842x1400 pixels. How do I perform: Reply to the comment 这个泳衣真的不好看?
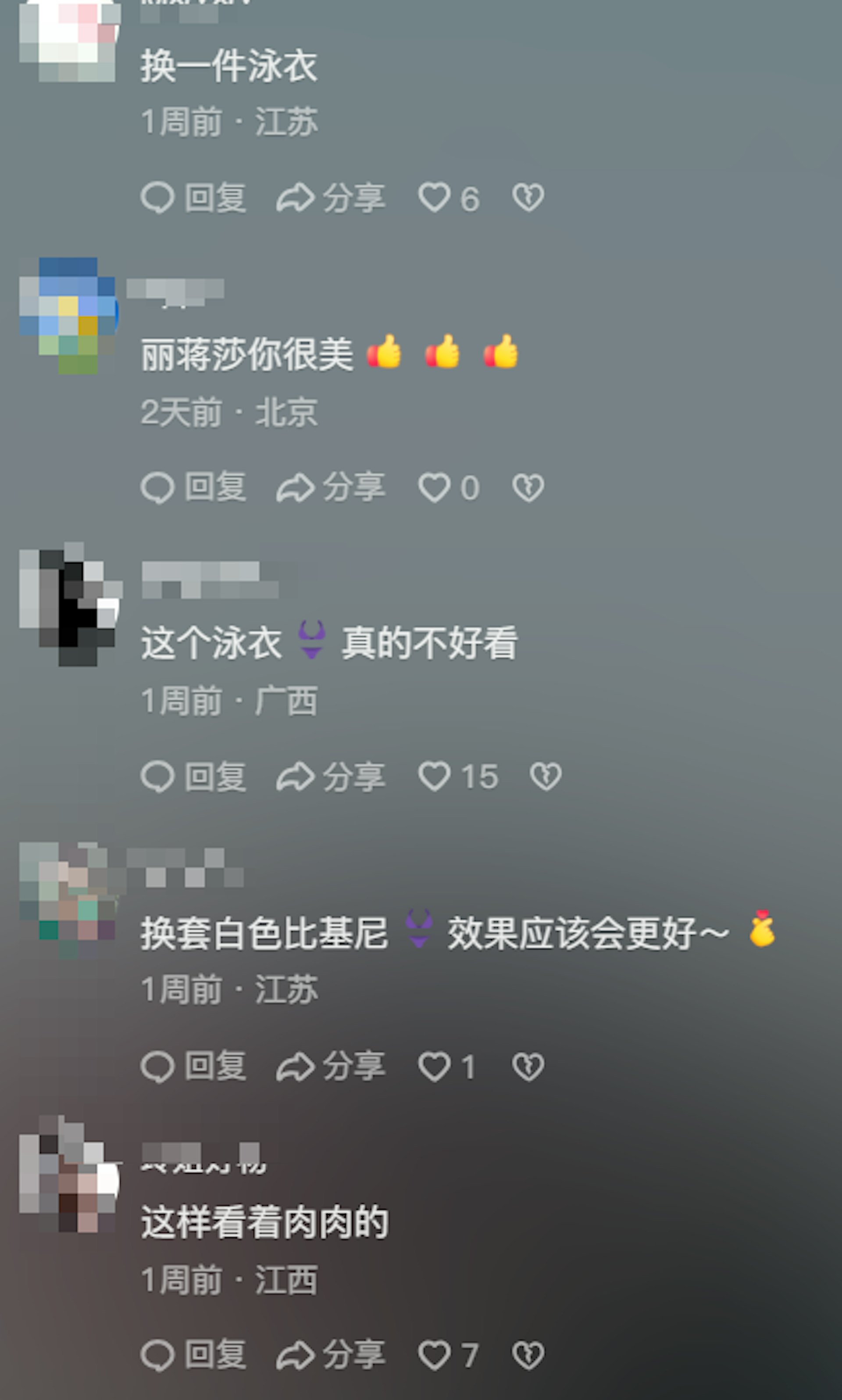tap(193, 776)
